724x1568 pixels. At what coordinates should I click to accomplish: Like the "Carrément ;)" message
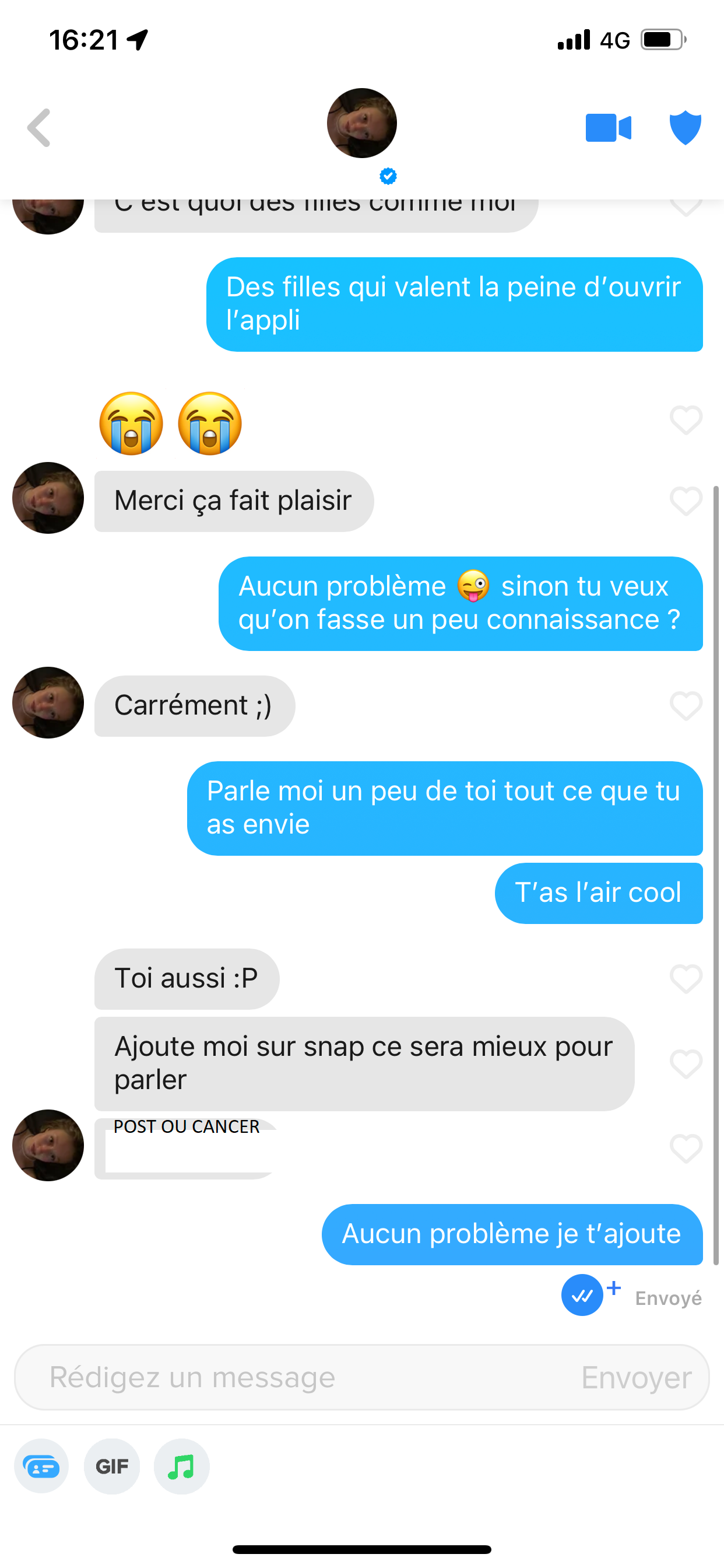pos(686,706)
